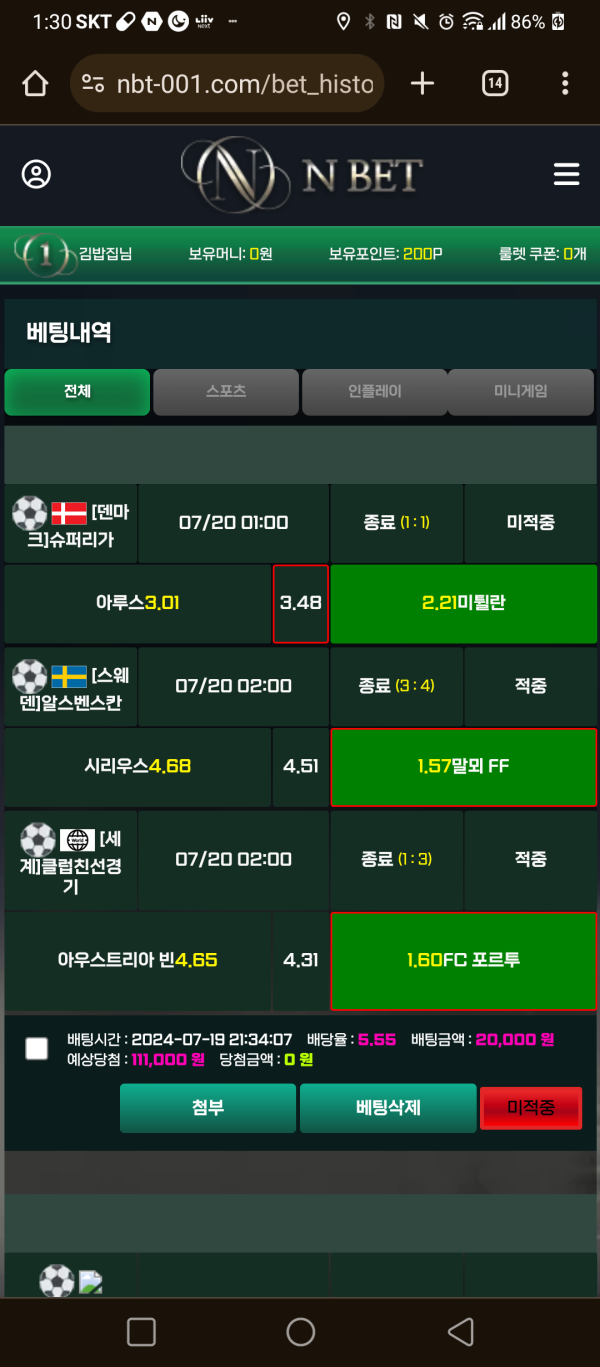This screenshot has height=1367, width=600.
Task: Tap the 베팅삭제 button
Action: (388, 1108)
